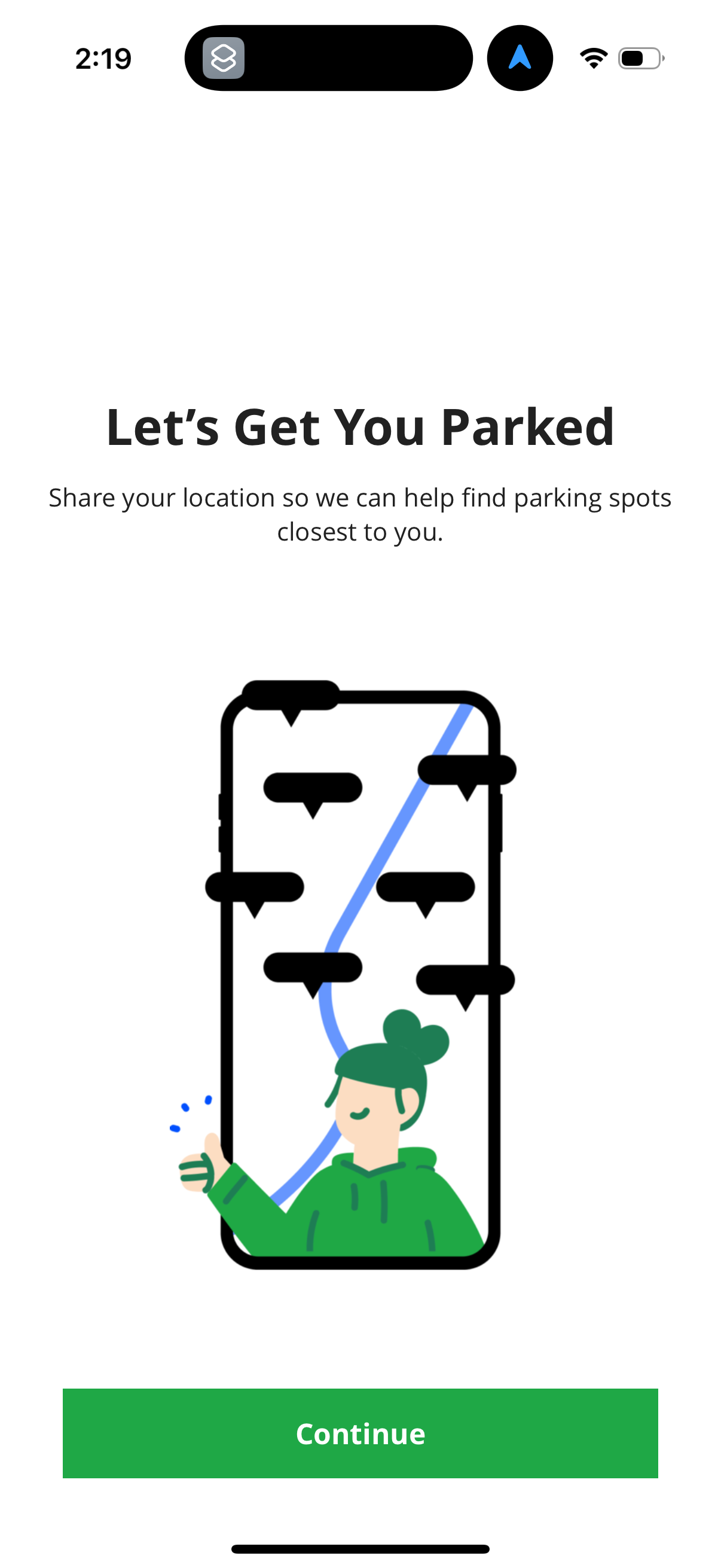Tap the blue navigation arrow indicator
Viewport: 721px width, 1568px height.
tap(520, 57)
